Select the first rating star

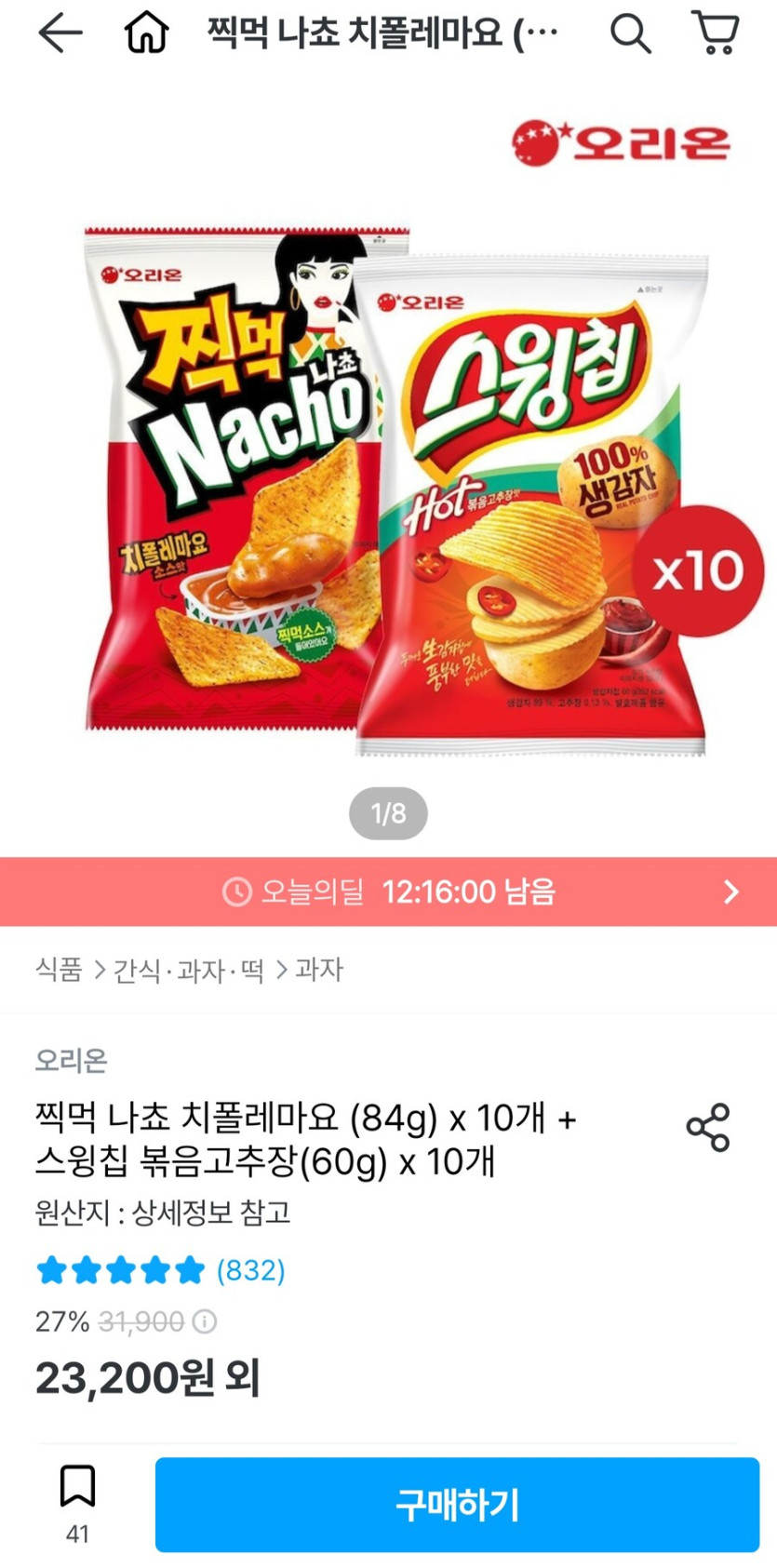click(x=51, y=1269)
